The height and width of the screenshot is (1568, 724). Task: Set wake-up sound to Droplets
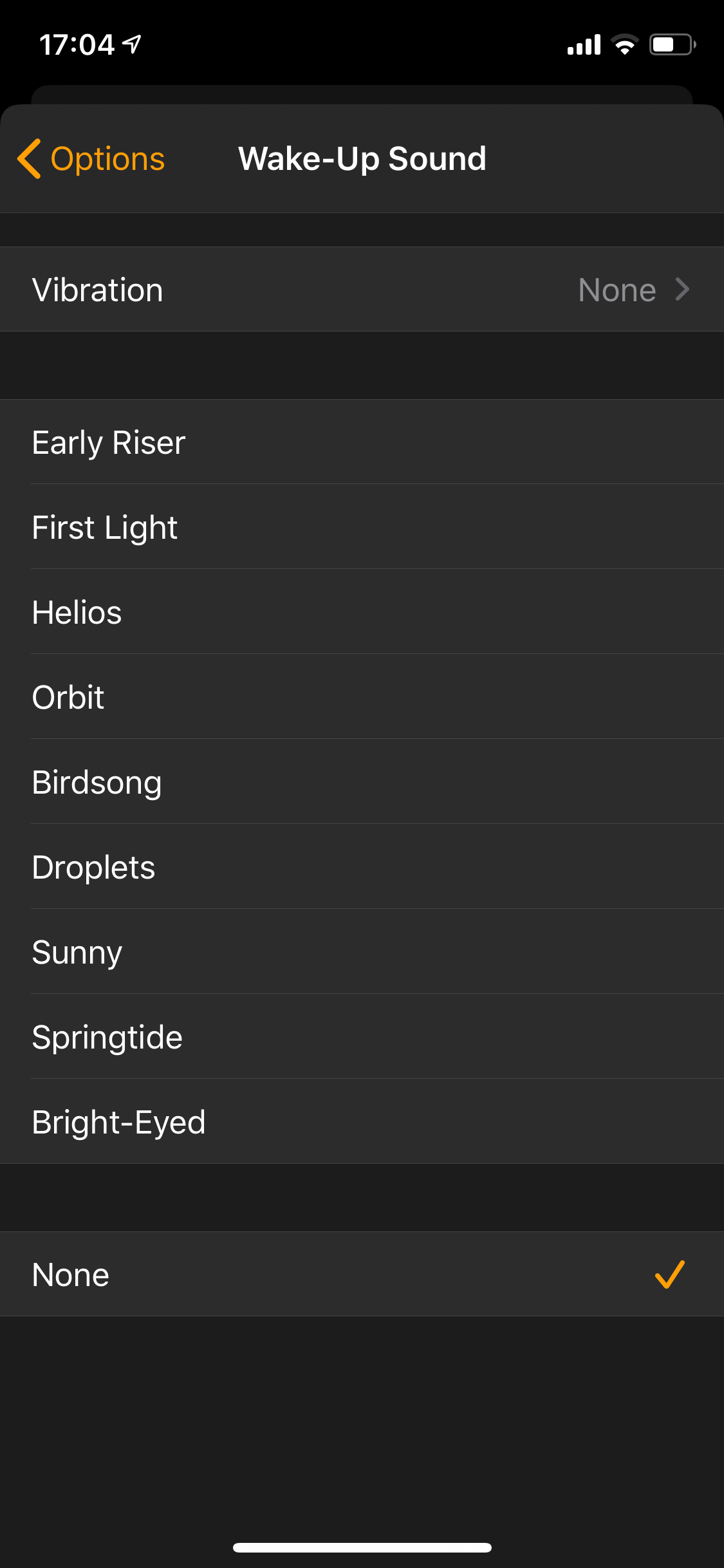362,867
